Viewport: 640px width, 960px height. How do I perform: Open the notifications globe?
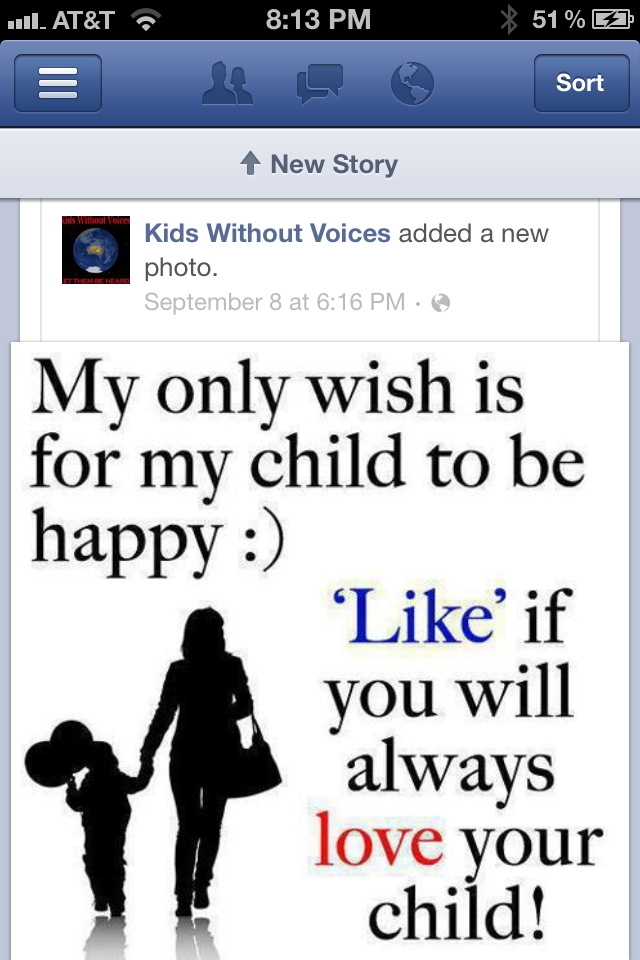412,84
